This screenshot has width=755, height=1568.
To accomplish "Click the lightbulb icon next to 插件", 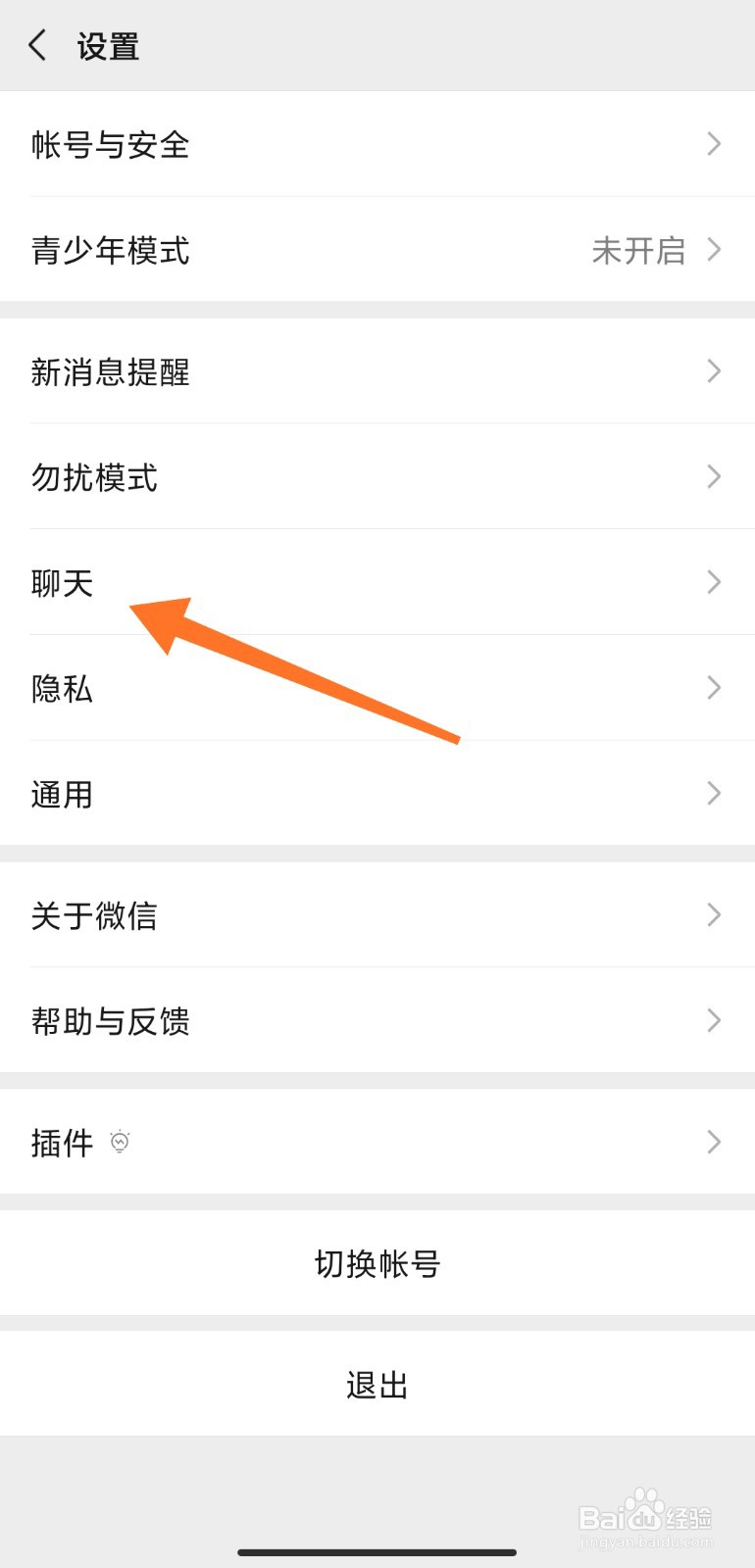I will (x=119, y=1141).
